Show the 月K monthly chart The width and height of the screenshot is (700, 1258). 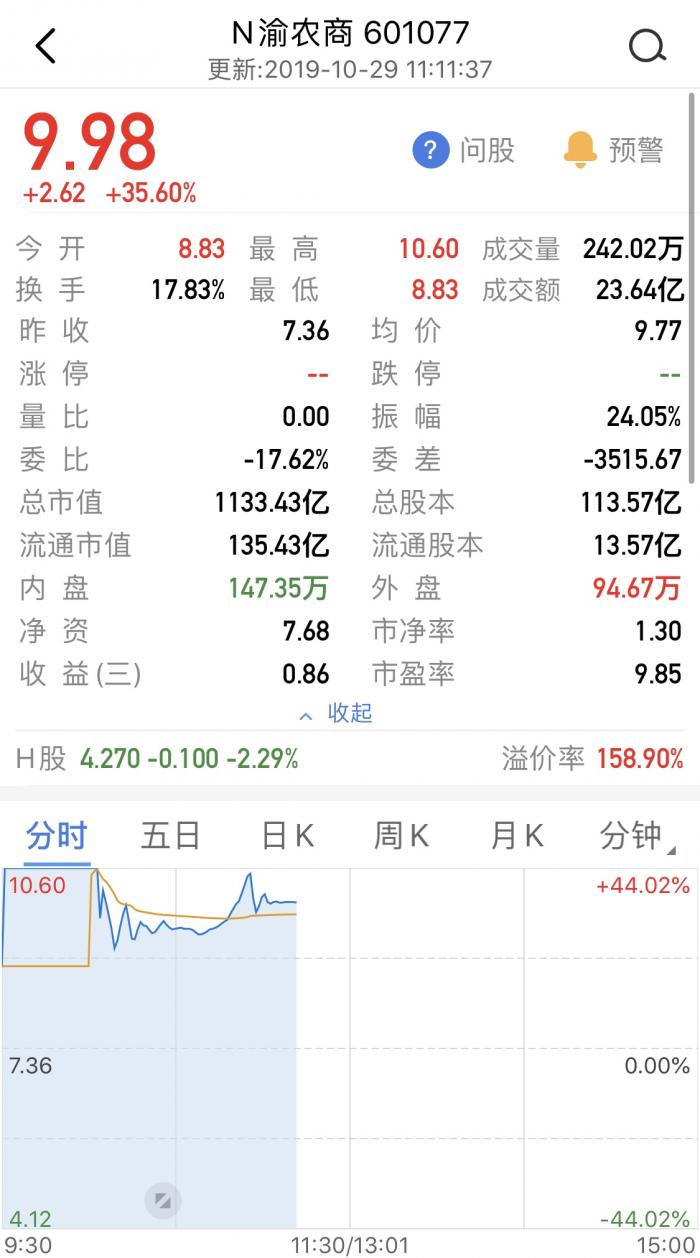click(516, 835)
